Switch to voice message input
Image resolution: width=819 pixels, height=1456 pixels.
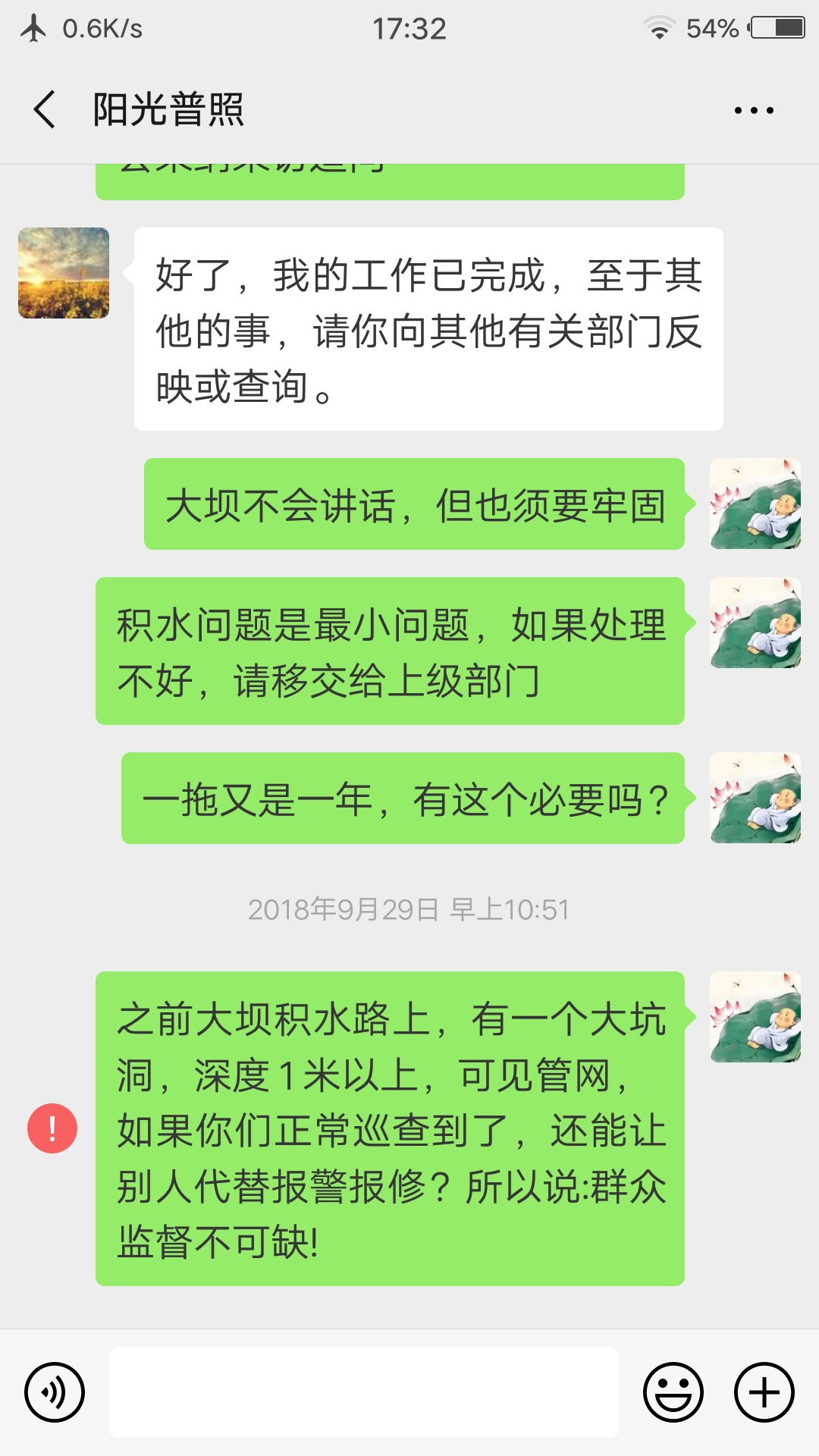[x=55, y=1392]
